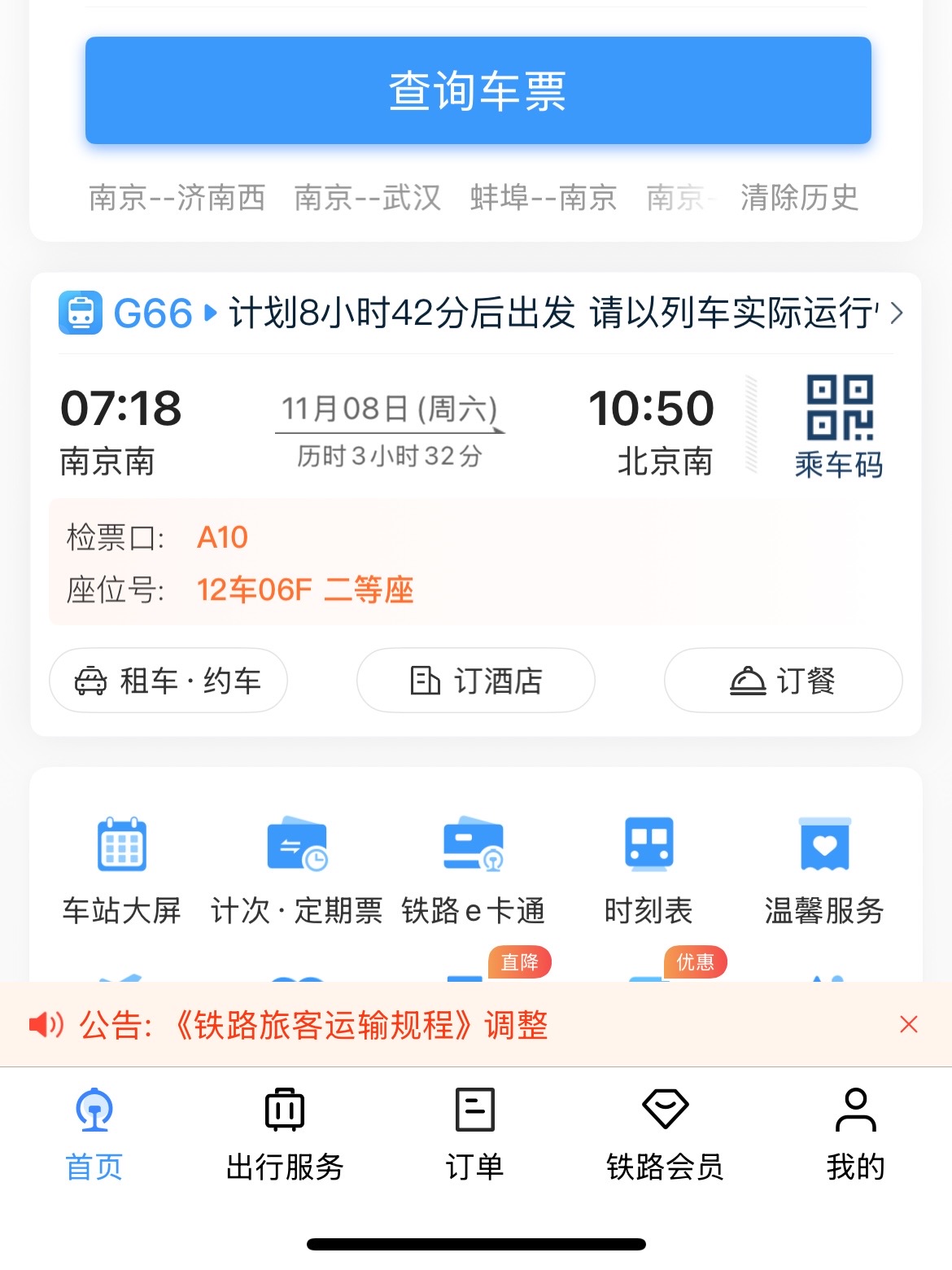Open 铁路e卡通 service

pyautogui.click(x=474, y=871)
